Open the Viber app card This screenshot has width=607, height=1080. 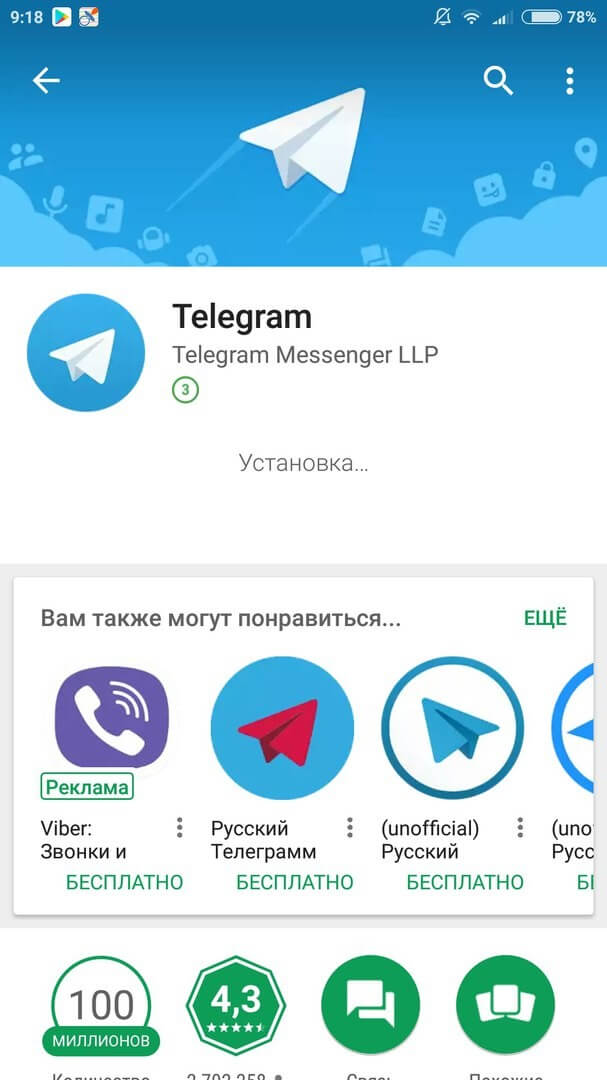pos(111,718)
